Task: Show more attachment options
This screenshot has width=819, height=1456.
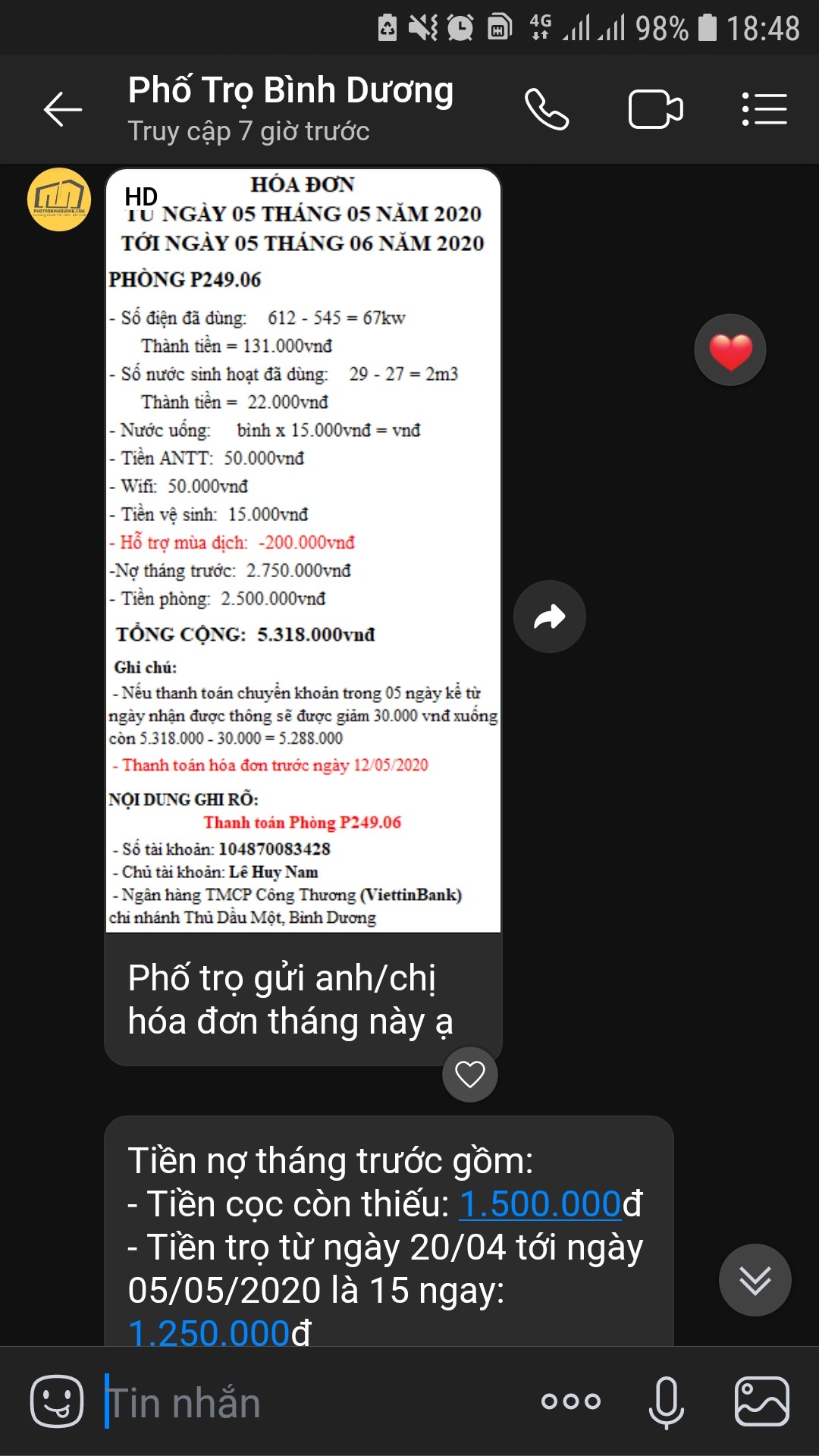Action: [x=571, y=1401]
